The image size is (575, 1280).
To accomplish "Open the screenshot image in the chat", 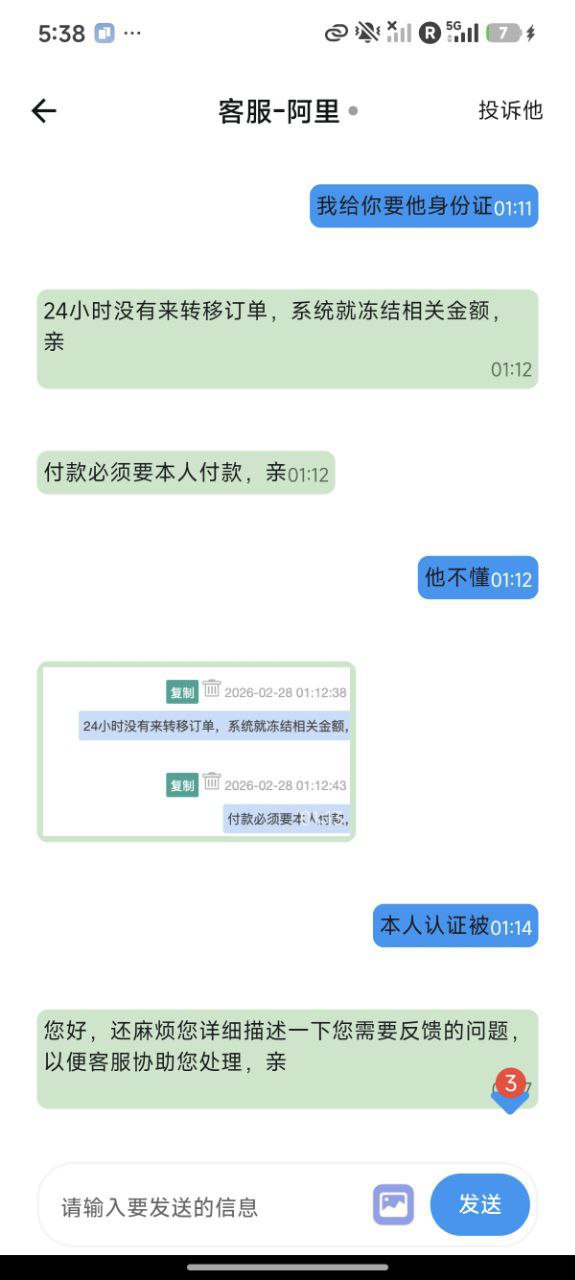I will tap(196, 751).
